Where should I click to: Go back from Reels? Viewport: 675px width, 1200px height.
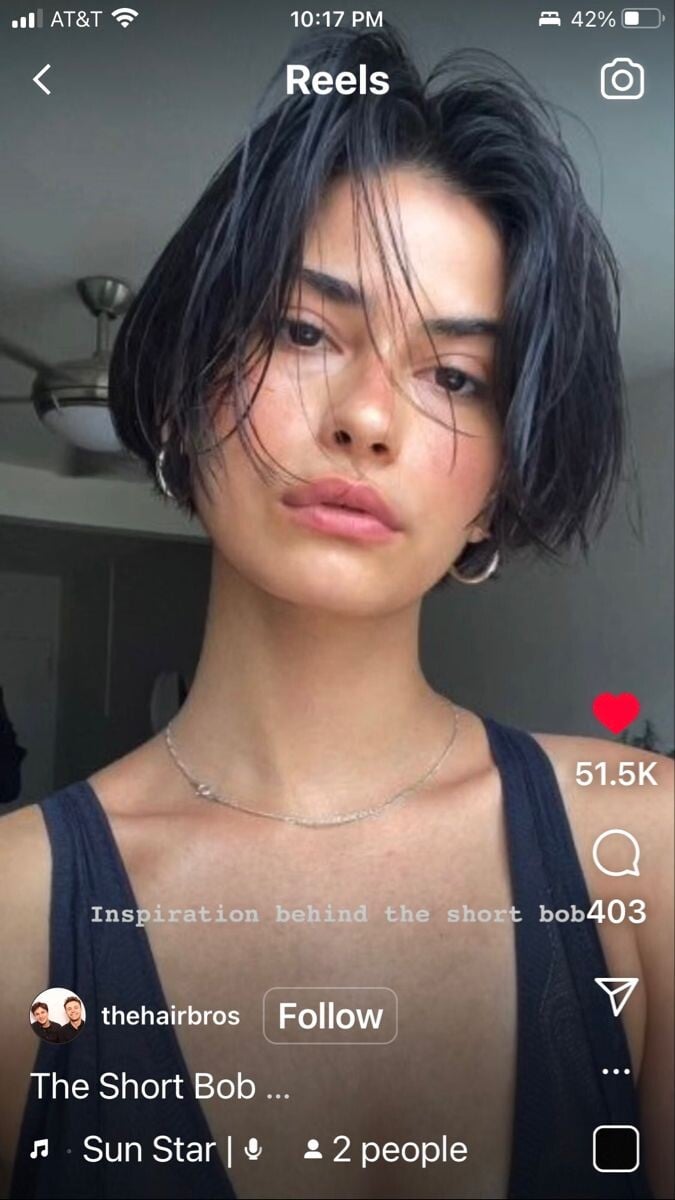(42, 80)
